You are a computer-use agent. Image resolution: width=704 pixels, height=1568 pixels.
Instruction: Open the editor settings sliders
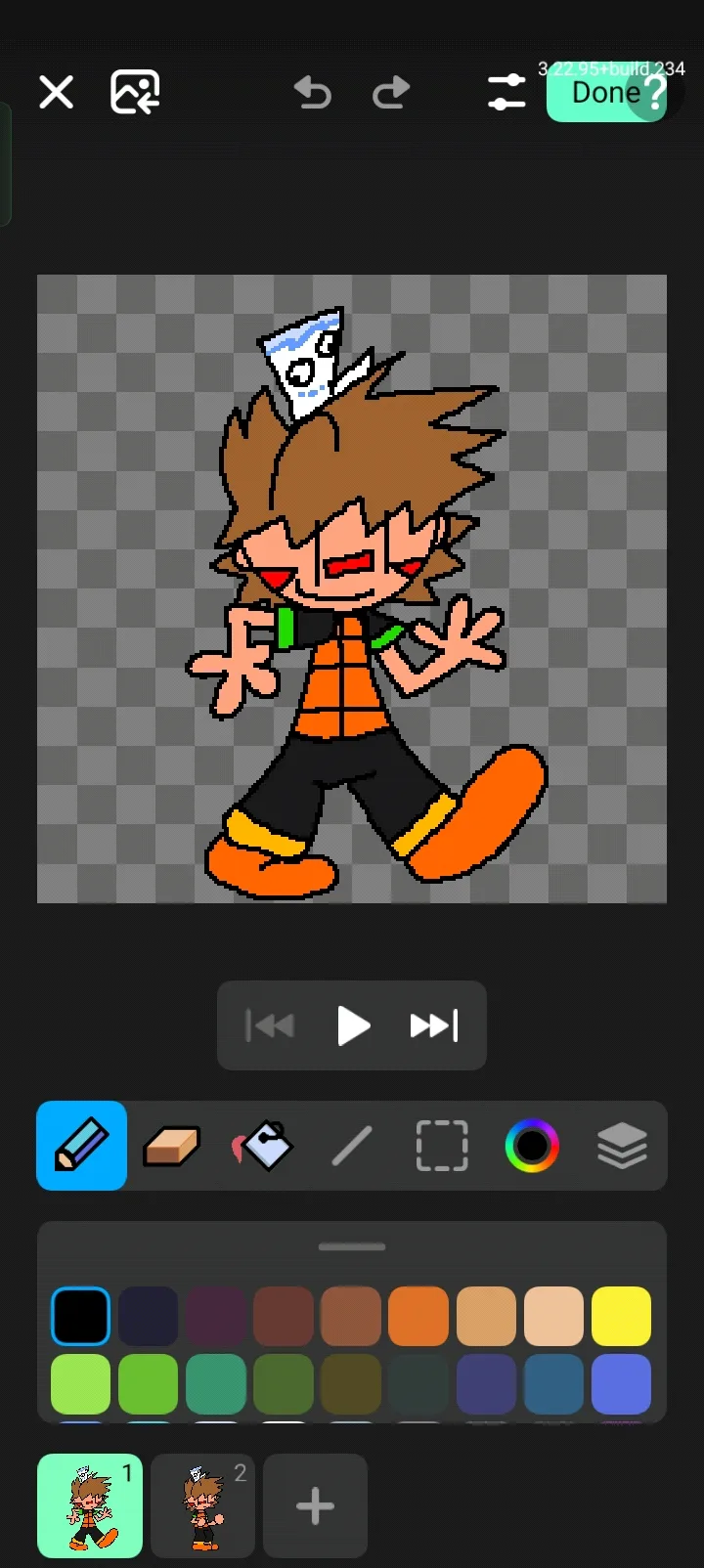[x=506, y=93]
